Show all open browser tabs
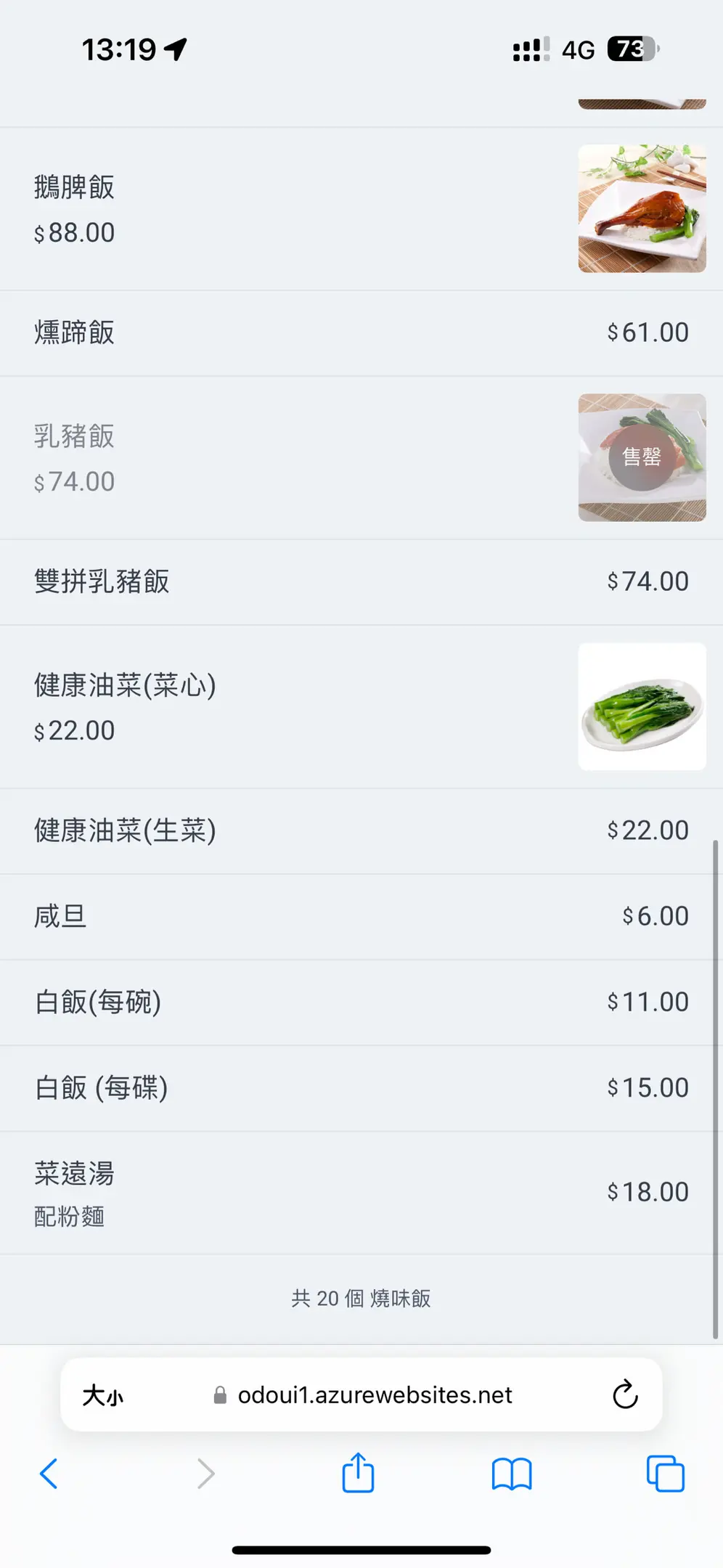Screen dimensions: 723x1568 click(x=665, y=1474)
